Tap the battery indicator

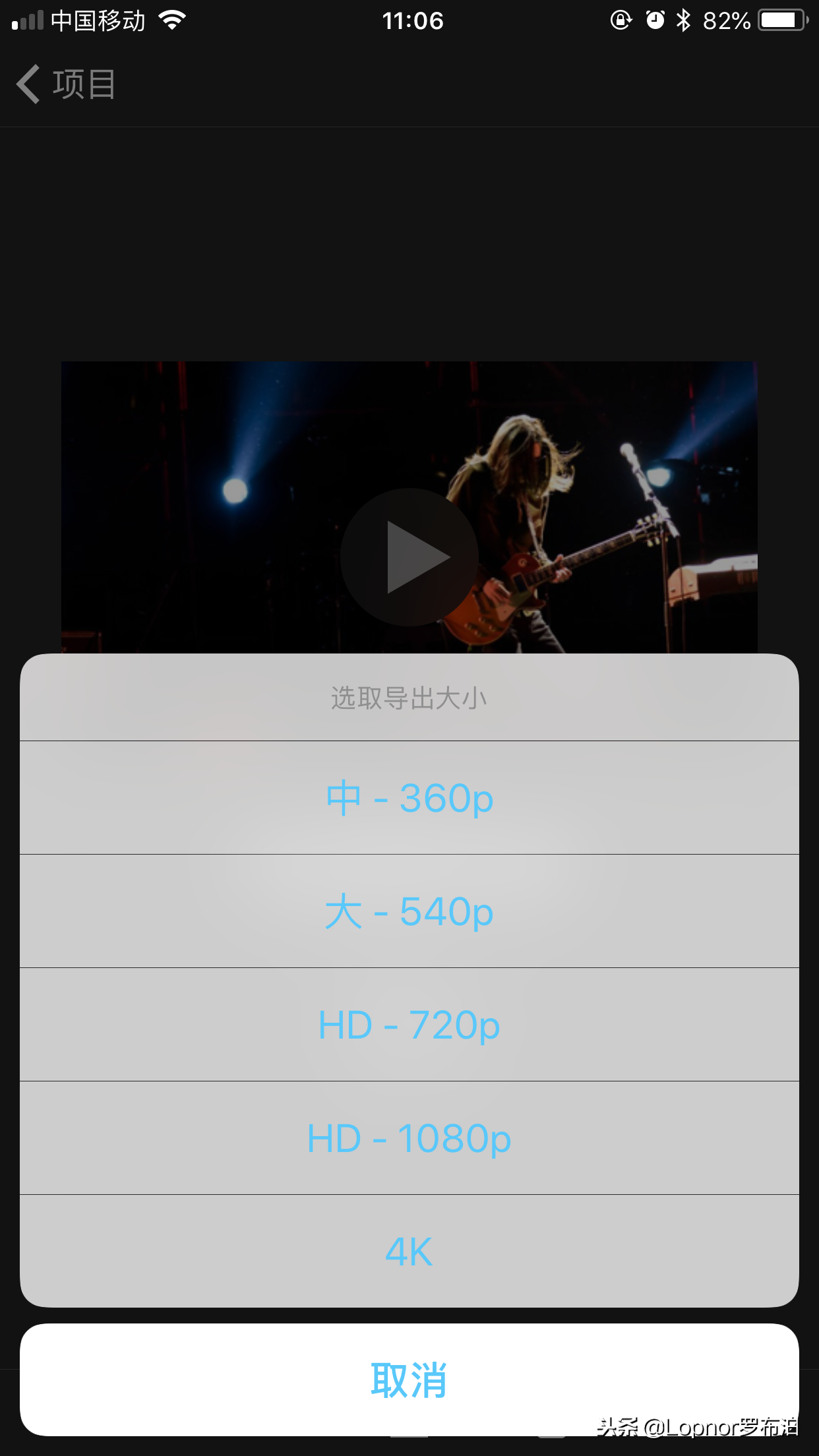point(781,20)
